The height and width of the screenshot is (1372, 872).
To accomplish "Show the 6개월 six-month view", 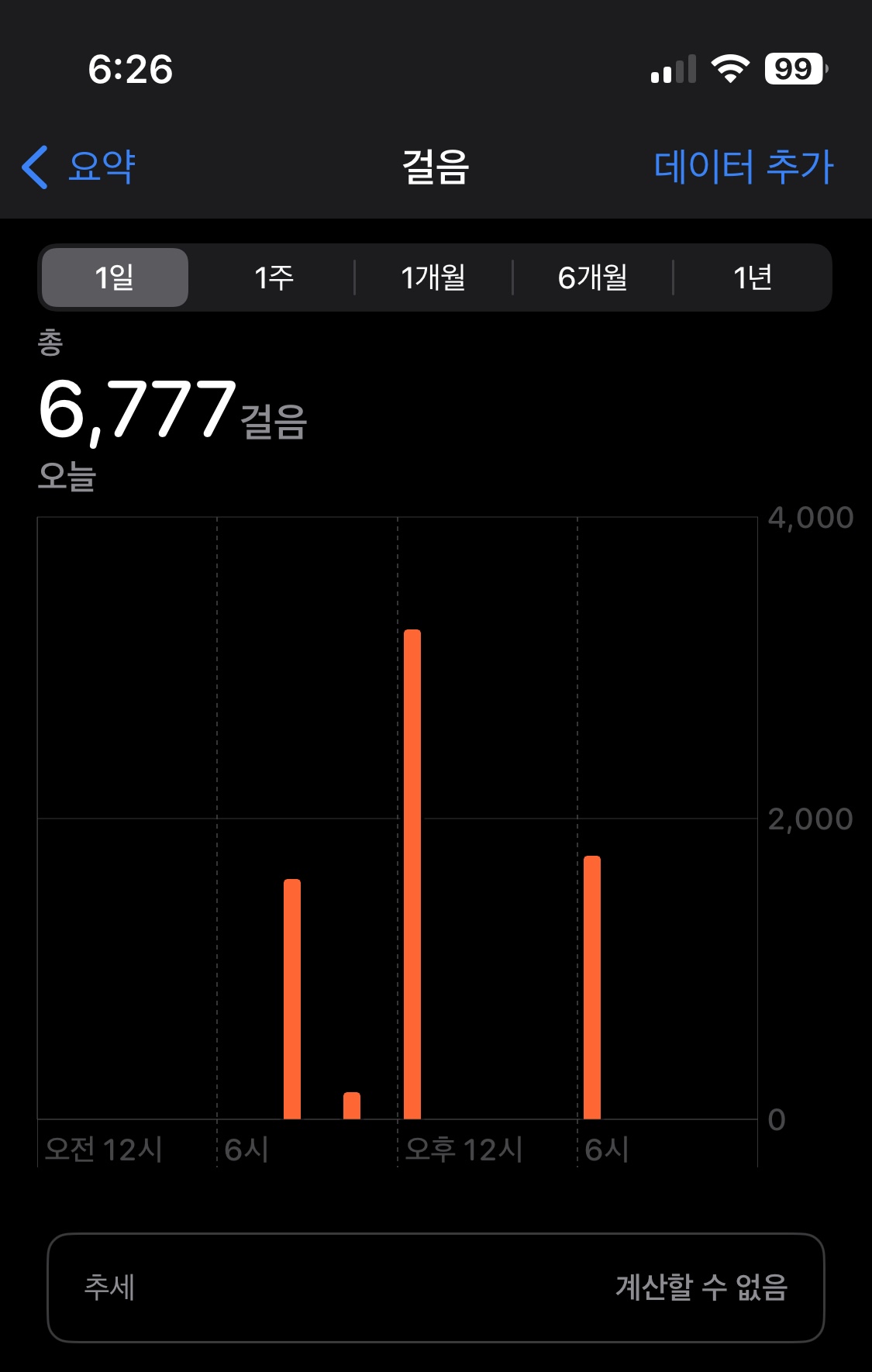I will pyautogui.click(x=593, y=278).
